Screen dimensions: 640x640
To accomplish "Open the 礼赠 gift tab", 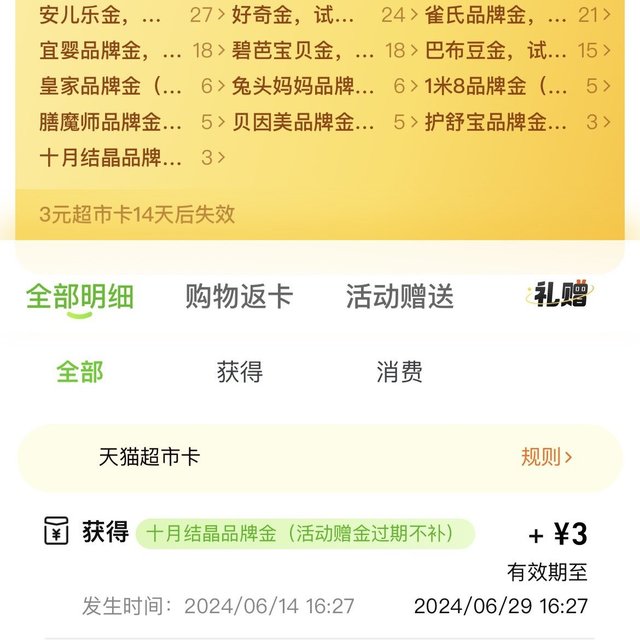I will 560,295.
